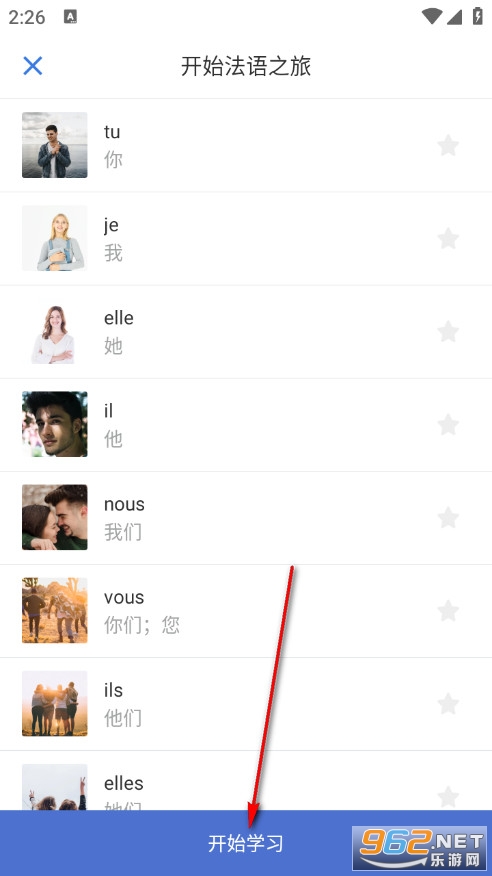This screenshot has width=492, height=876.
Task: Star the word vous
Action: (448, 611)
